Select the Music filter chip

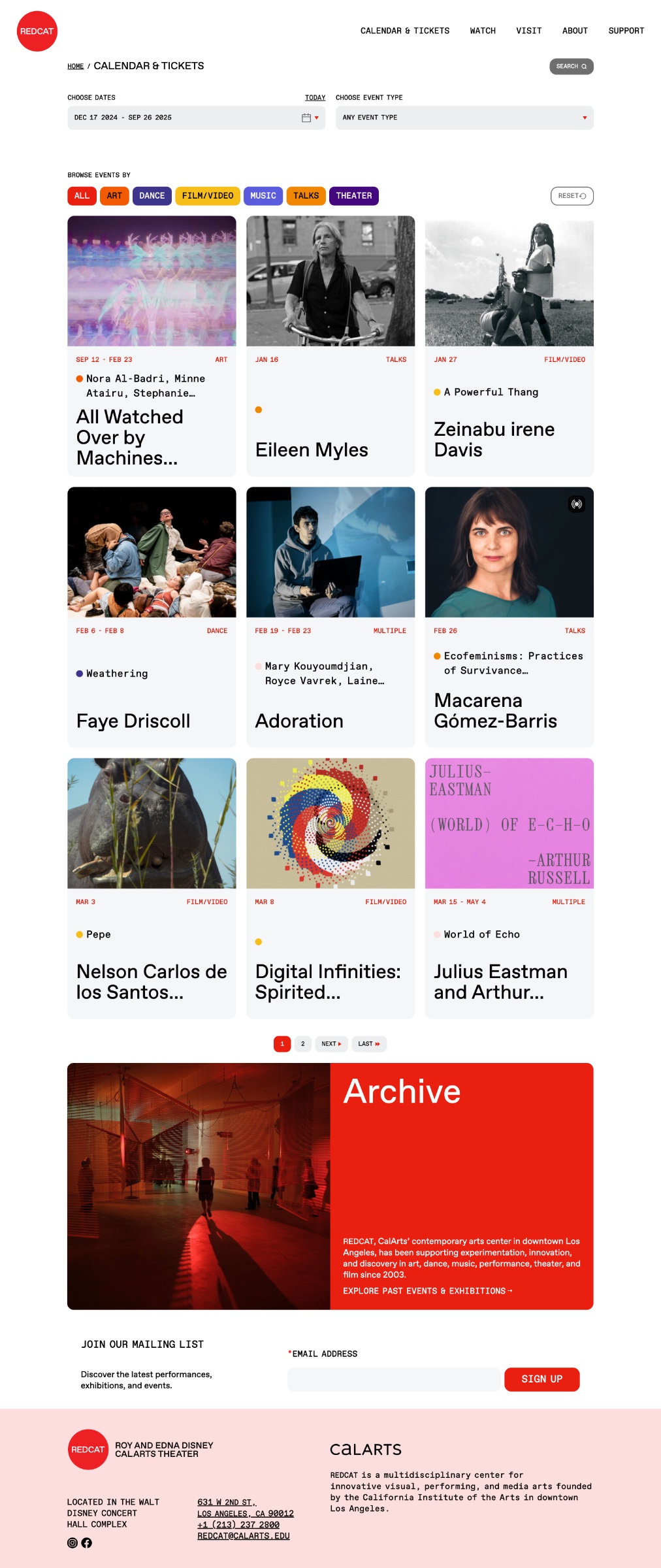click(263, 196)
